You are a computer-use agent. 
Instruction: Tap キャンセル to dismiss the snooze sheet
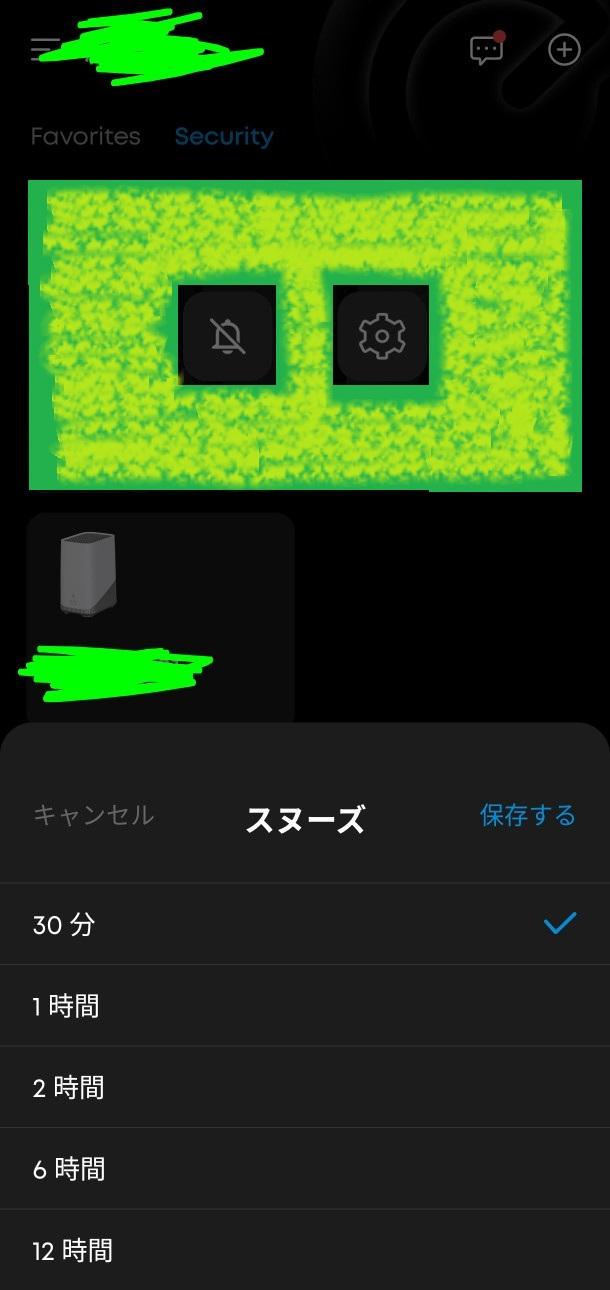click(x=93, y=815)
